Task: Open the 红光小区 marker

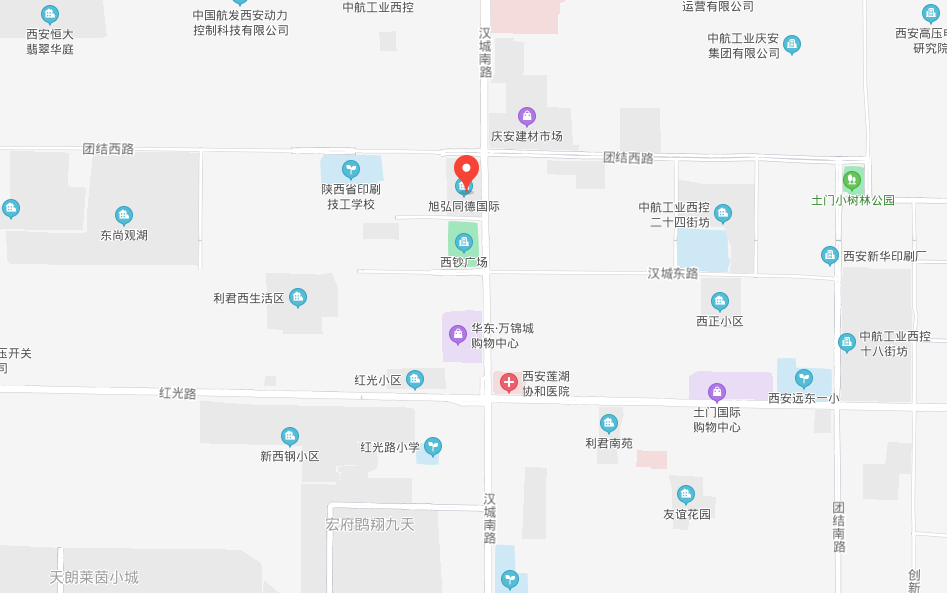Action: click(415, 379)
